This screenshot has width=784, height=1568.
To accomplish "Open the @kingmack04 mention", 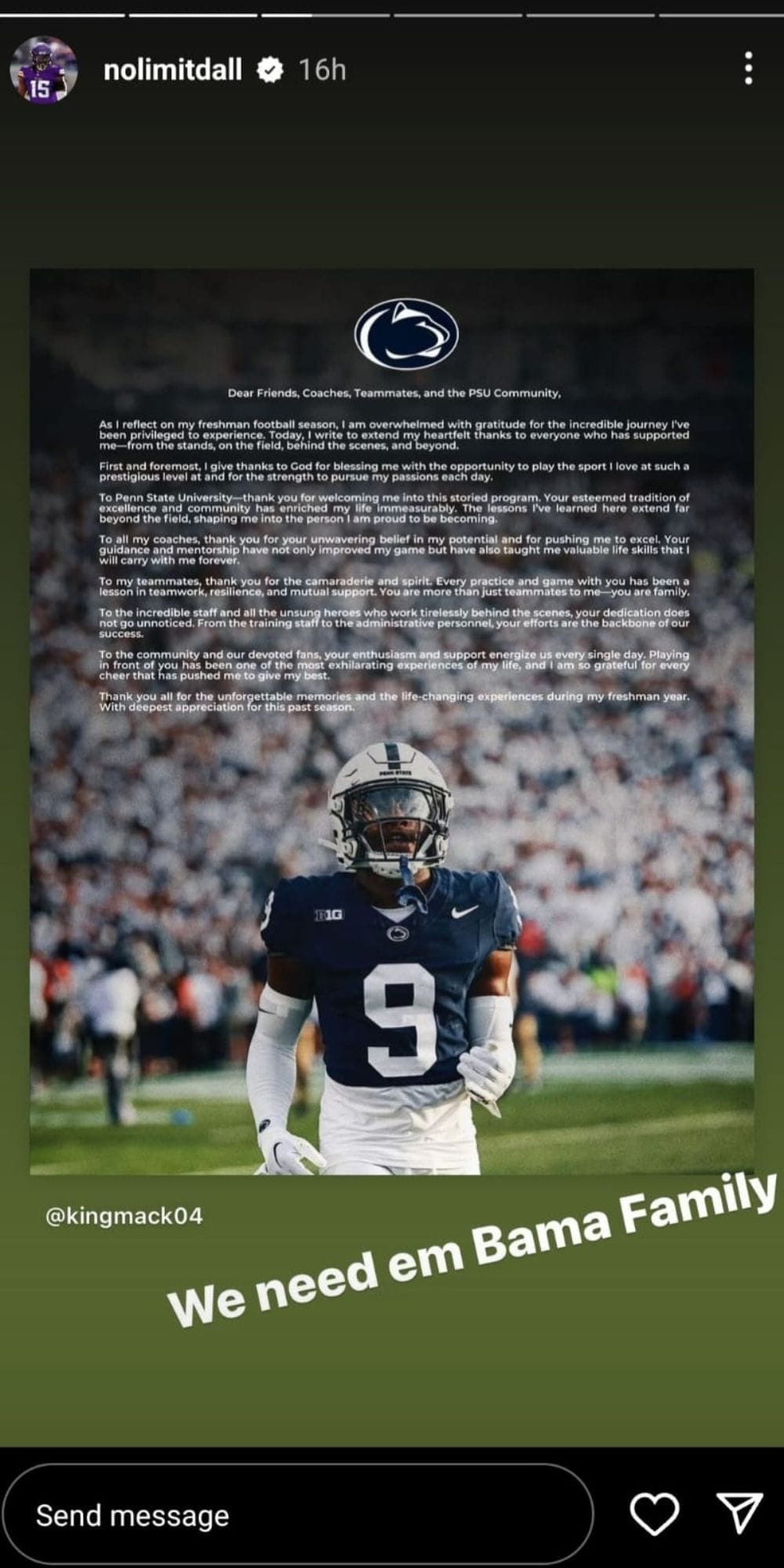I will (124, 1216).
